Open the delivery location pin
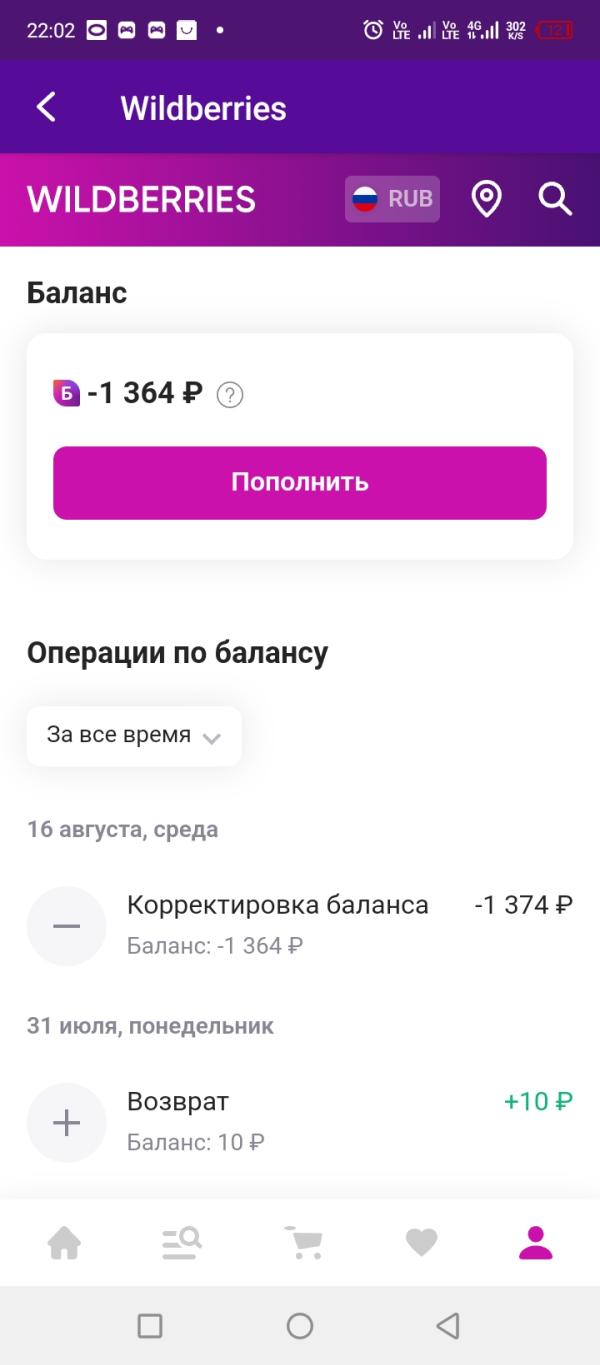The width and height of the screenshot is (600, 1365). pyautogui.click(x=486, y=199)
